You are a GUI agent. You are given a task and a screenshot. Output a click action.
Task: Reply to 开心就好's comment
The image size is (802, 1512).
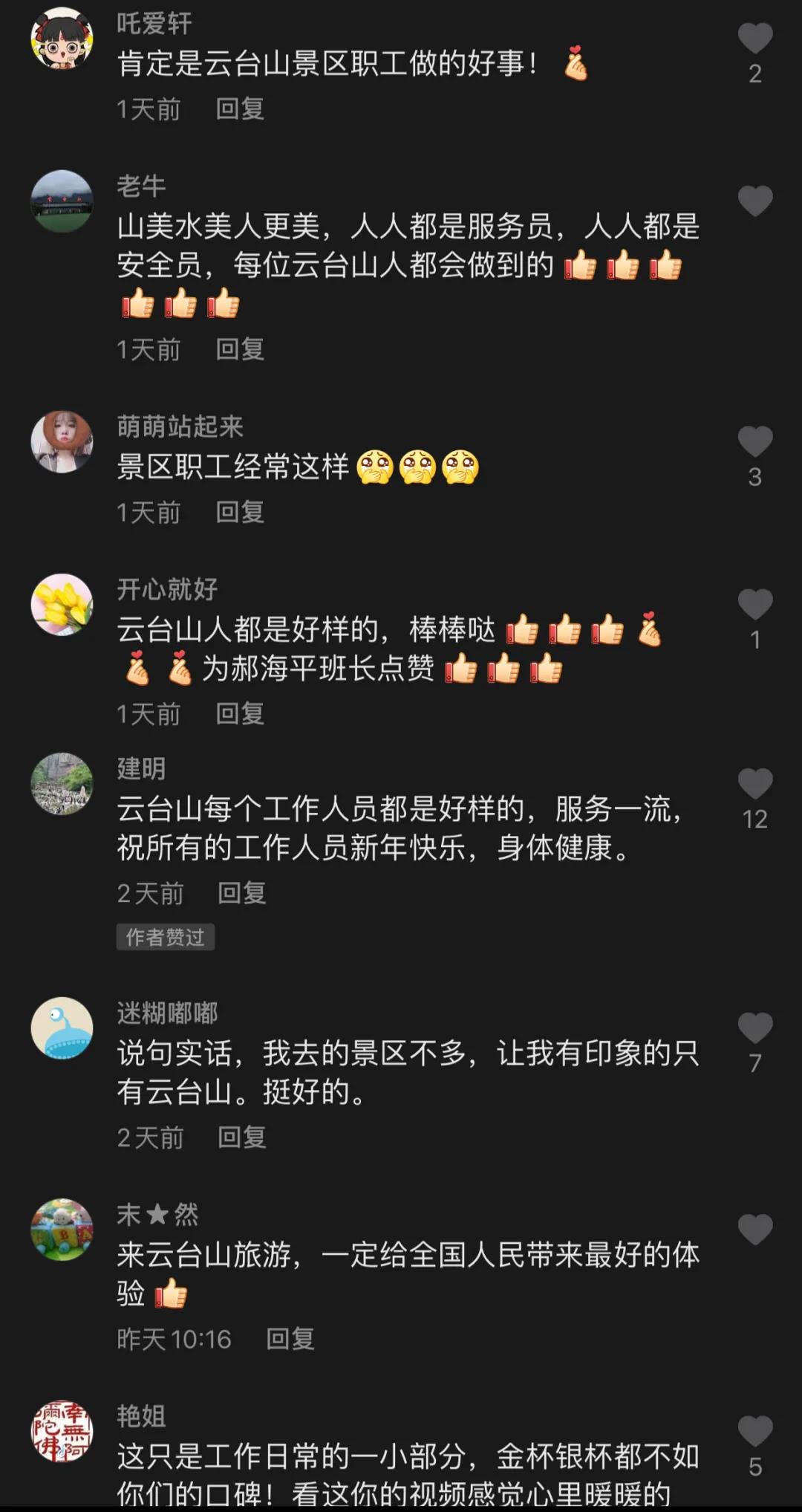[x=239, y=713]
